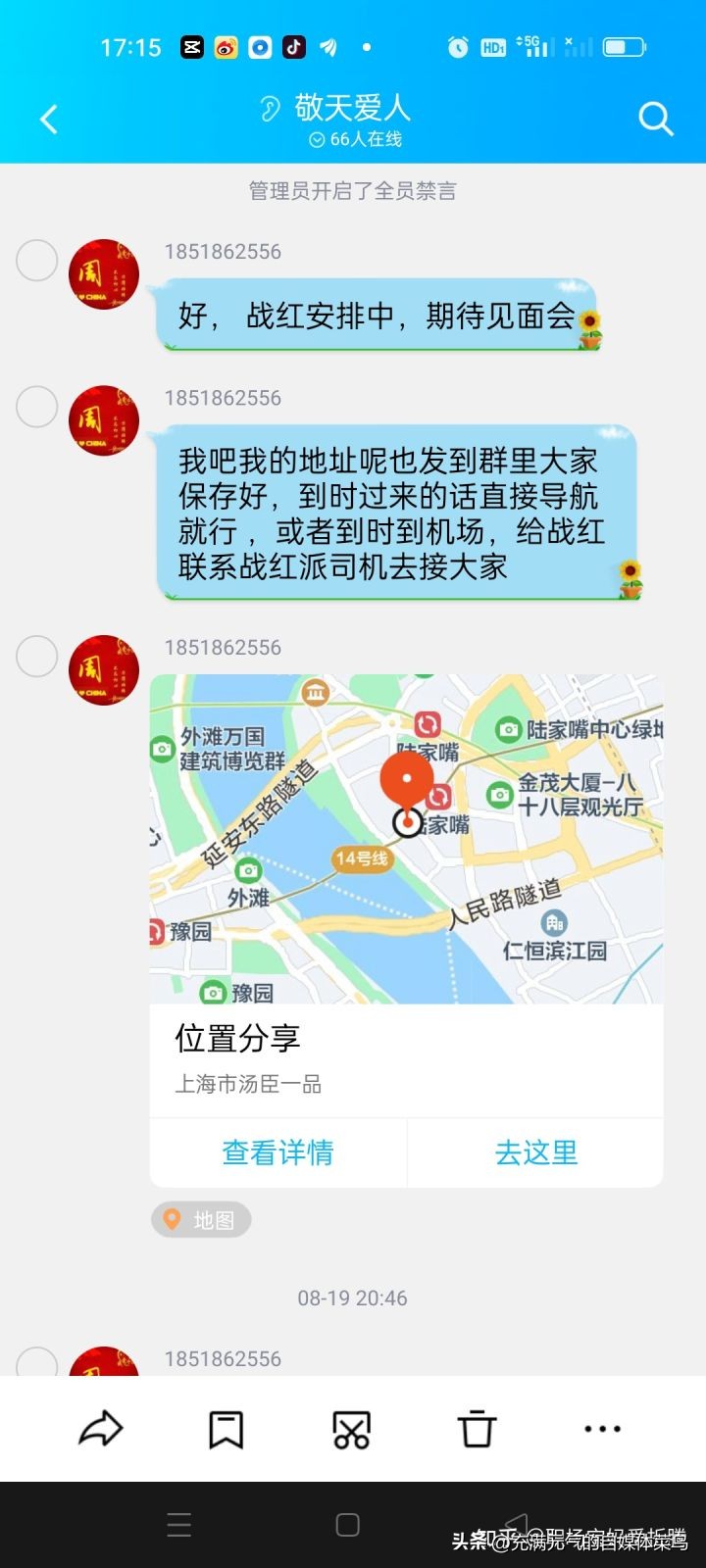This screenshot has width=706, height=1568.
Task: Open the search icon in the chat header
Action: 655,118
